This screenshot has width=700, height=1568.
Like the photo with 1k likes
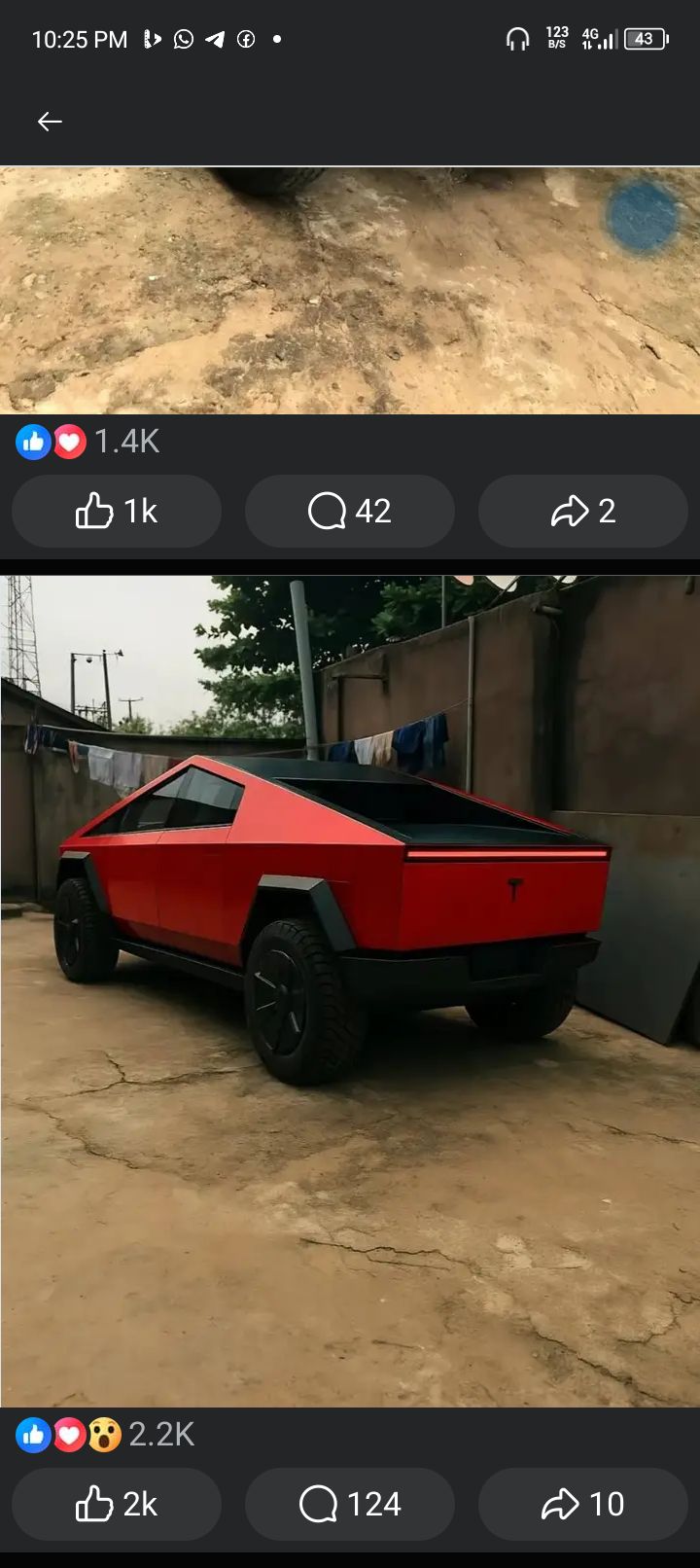coord(117,511)
